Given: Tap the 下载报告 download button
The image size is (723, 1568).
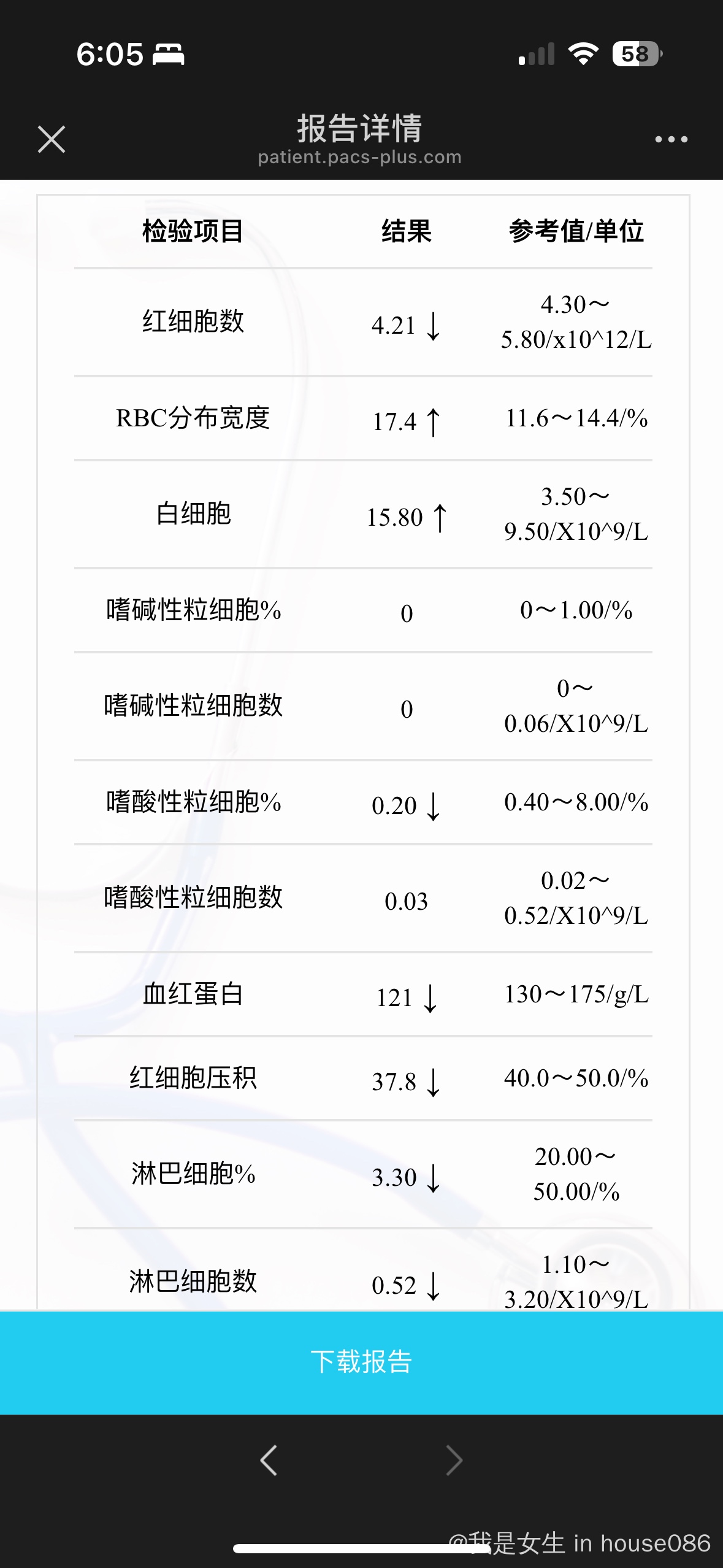Looking at the screenshot, I should [361, 1362].
